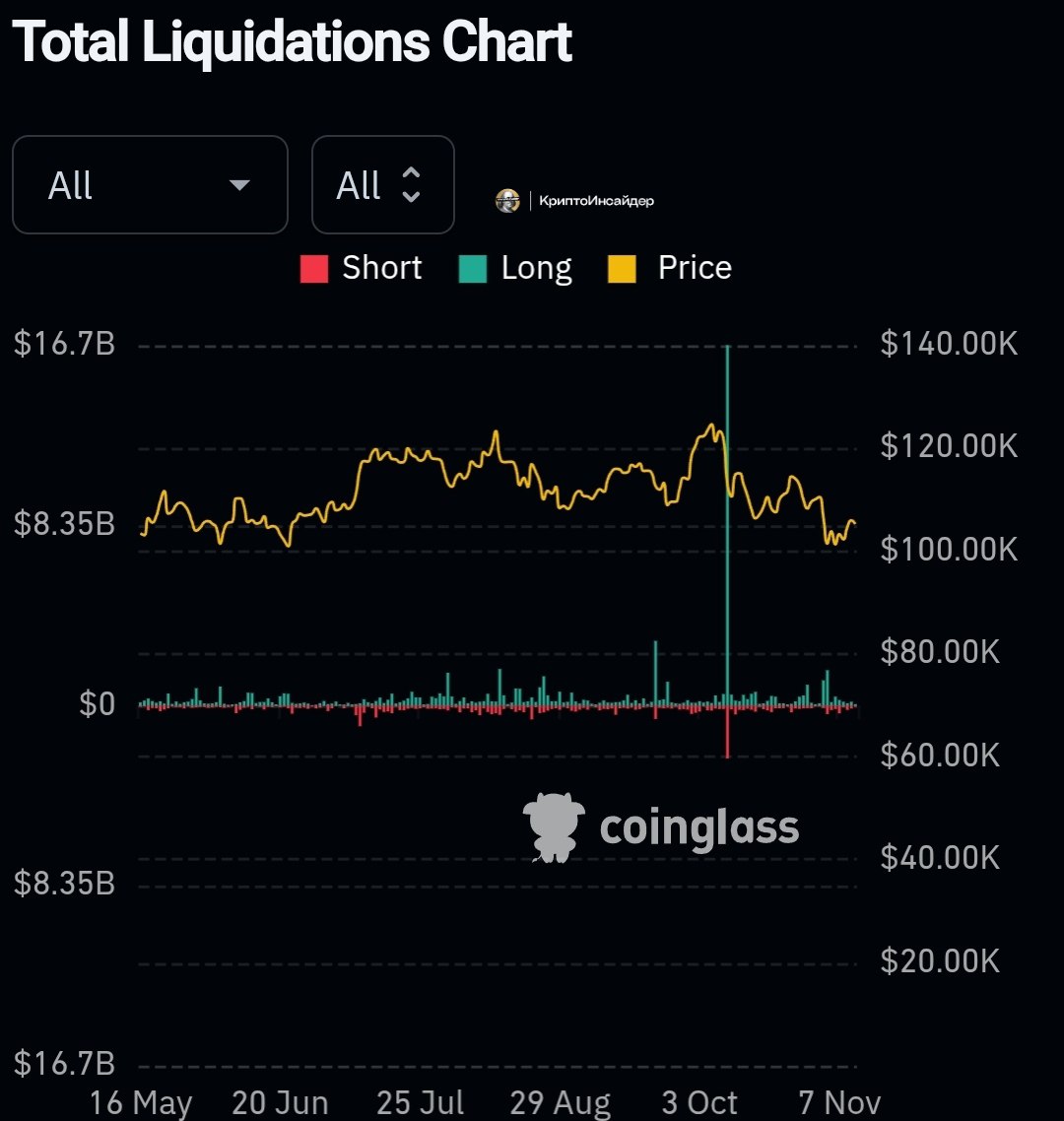
Task: Hide the Price line via the legend
Action: point(671,268)
